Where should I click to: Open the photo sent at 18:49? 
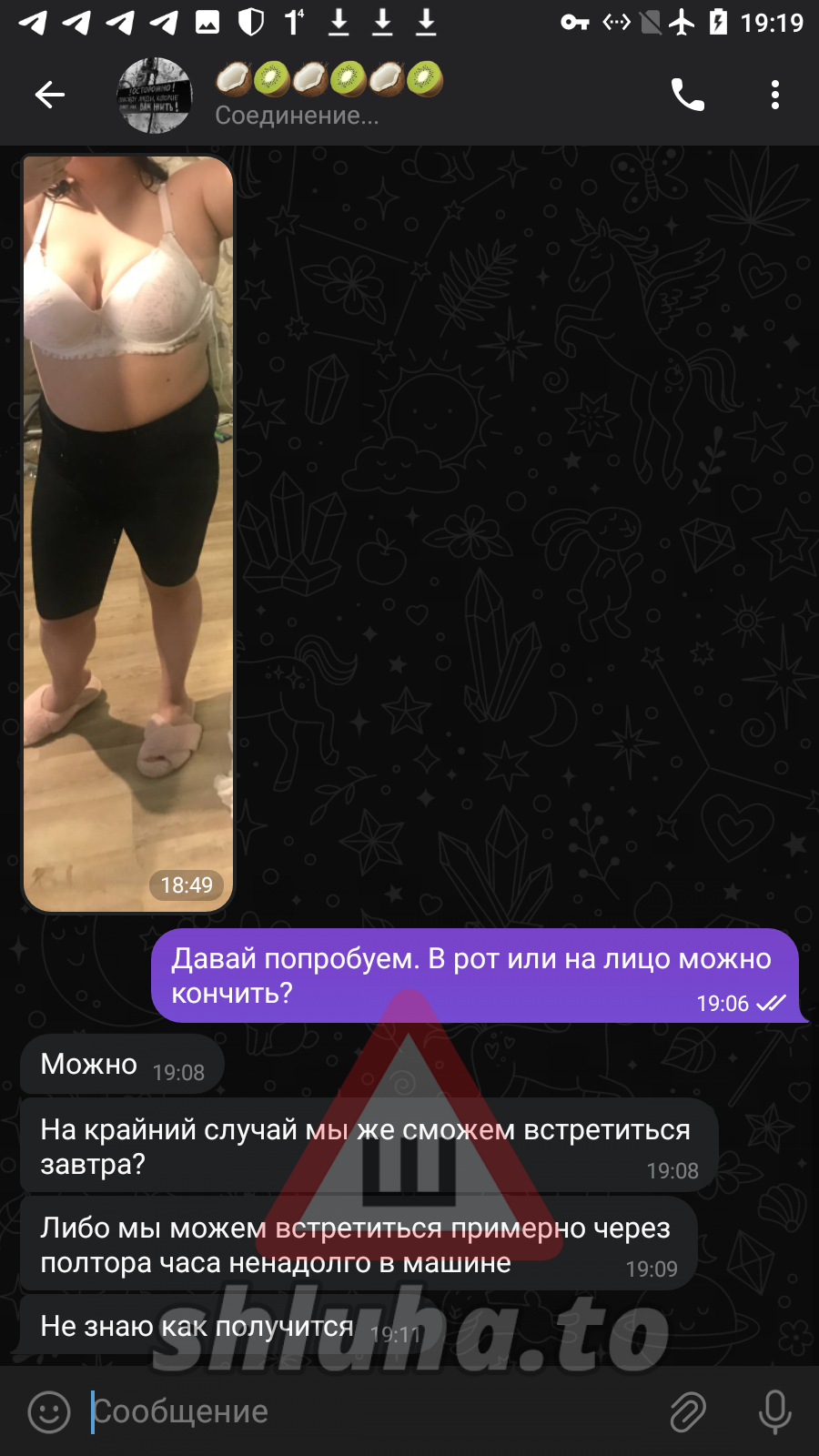point(128,533)
